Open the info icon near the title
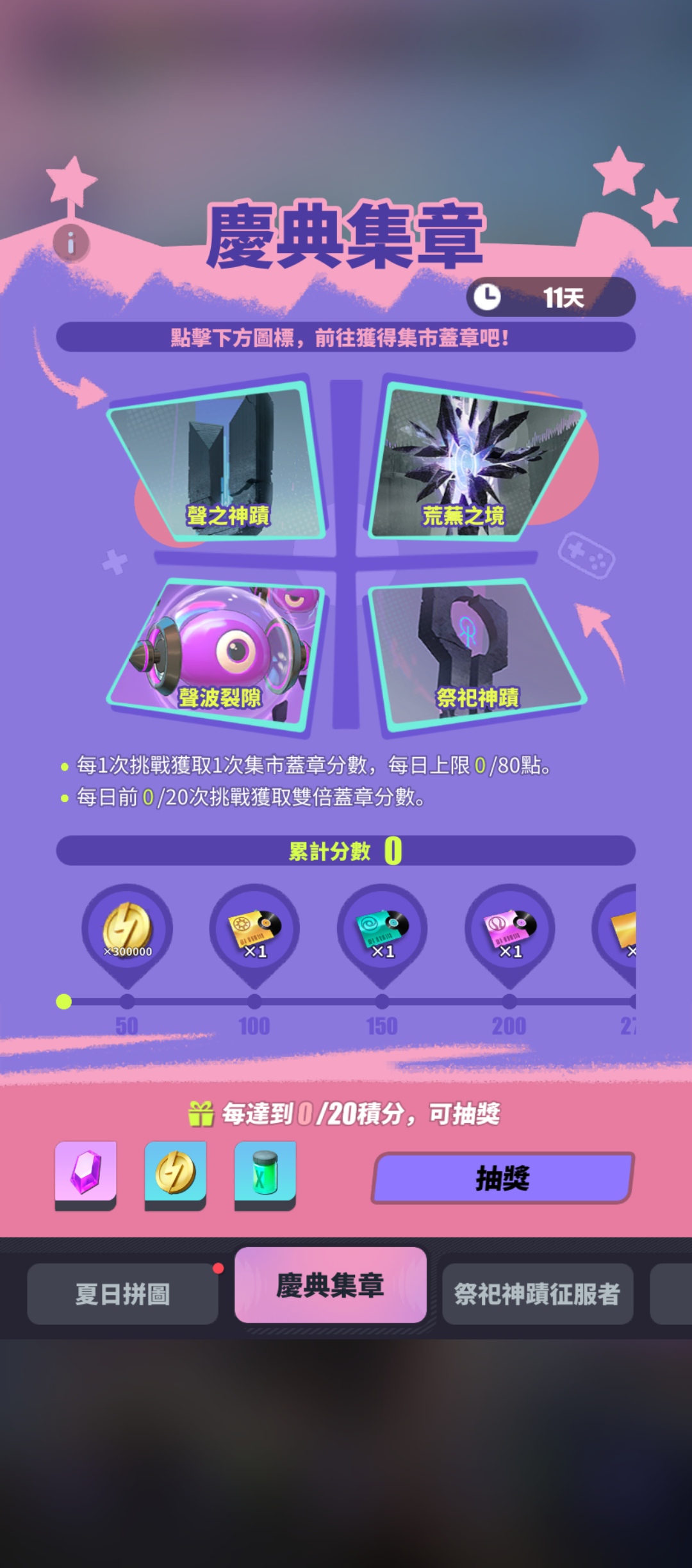Viewport: 692px width, 1568px height. click(70, 243)
